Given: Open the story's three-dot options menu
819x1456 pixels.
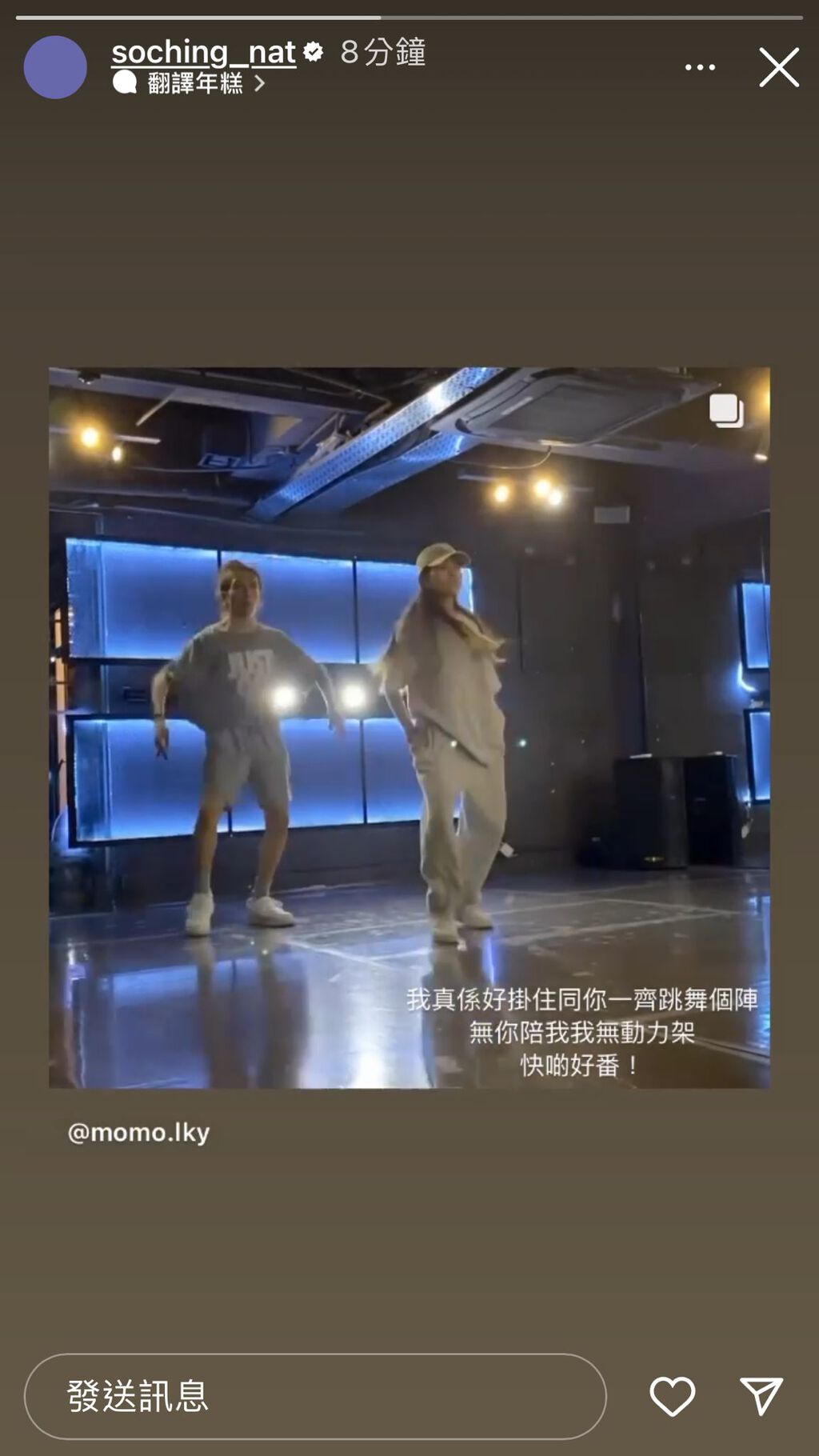Looking at the screenshot, I should (700, 68).
